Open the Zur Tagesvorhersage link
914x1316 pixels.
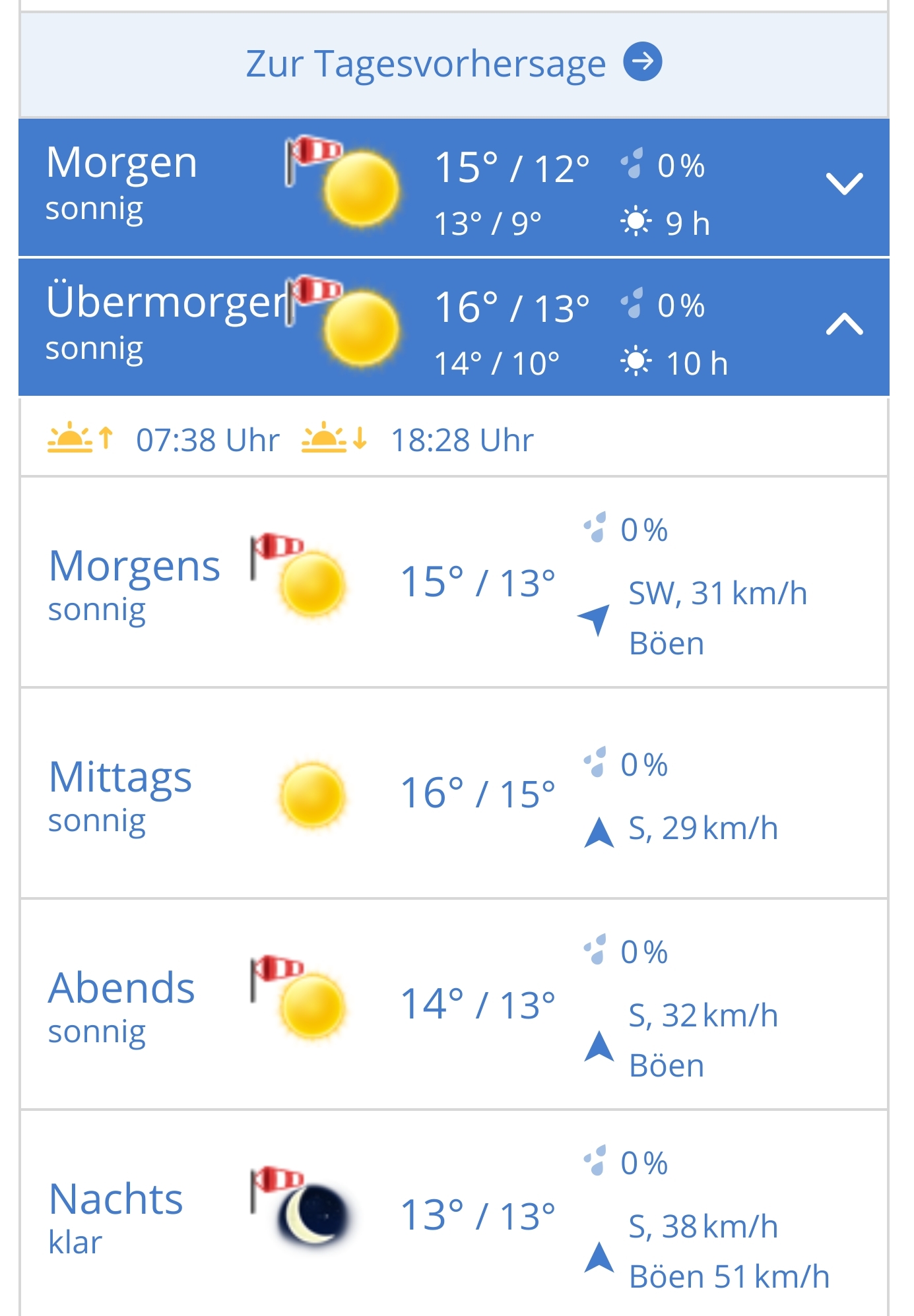[453, 64]
